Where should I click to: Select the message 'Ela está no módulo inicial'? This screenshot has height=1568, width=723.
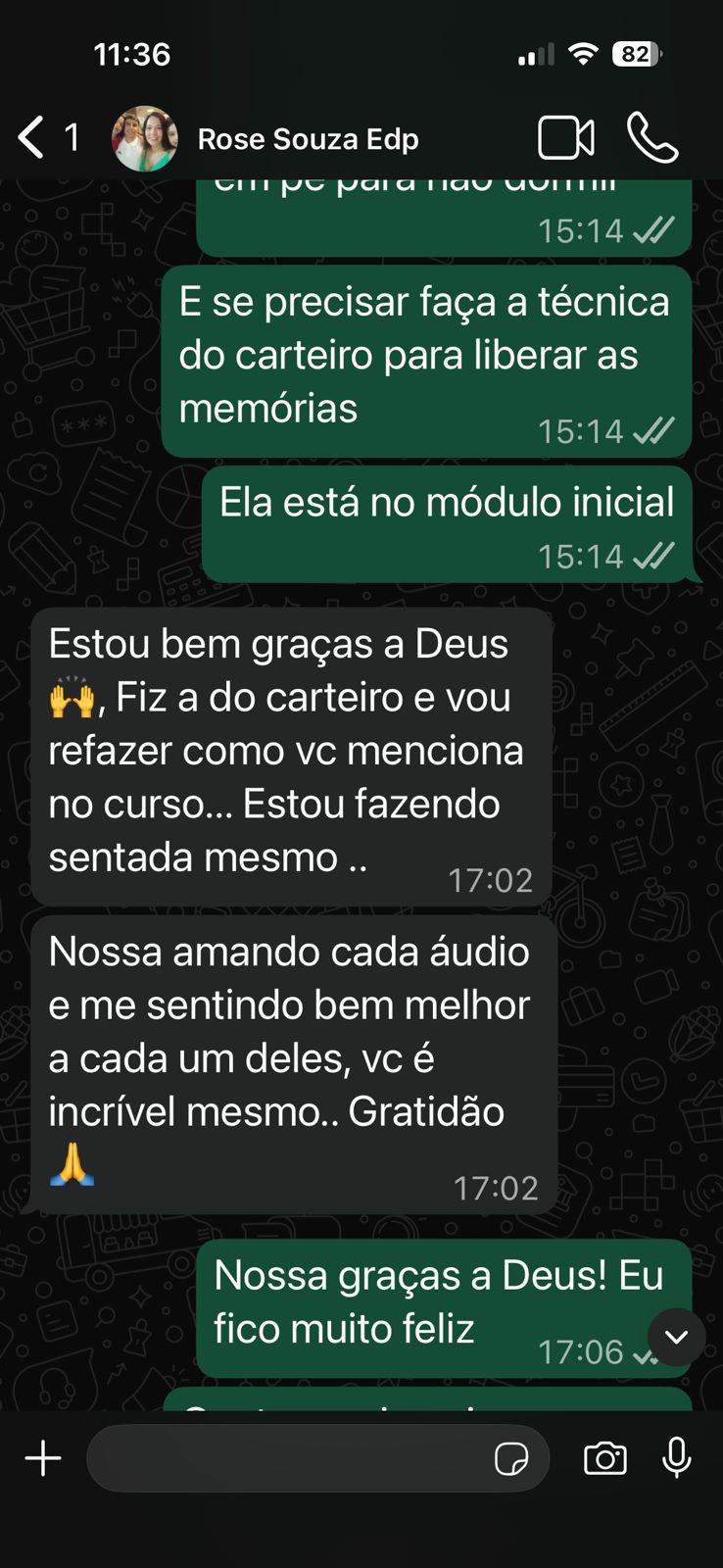[x=446, y=502]
